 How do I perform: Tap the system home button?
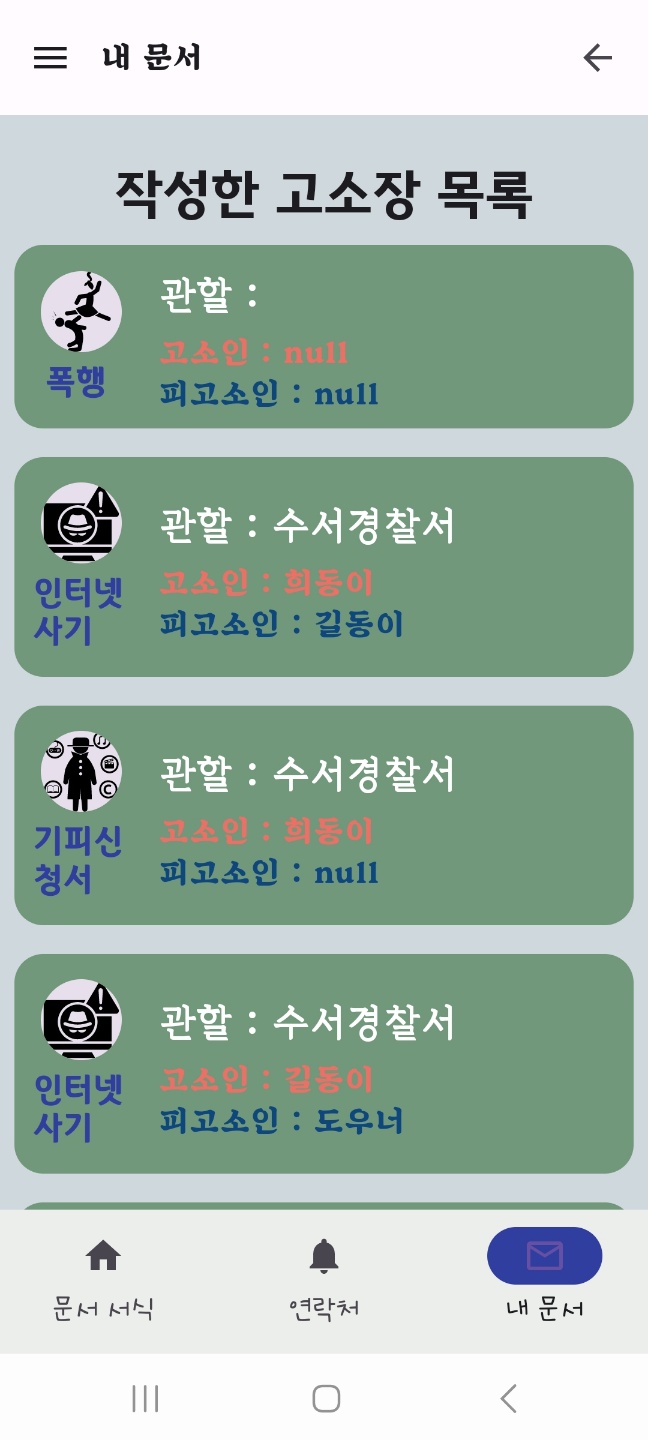point(326,1398)
